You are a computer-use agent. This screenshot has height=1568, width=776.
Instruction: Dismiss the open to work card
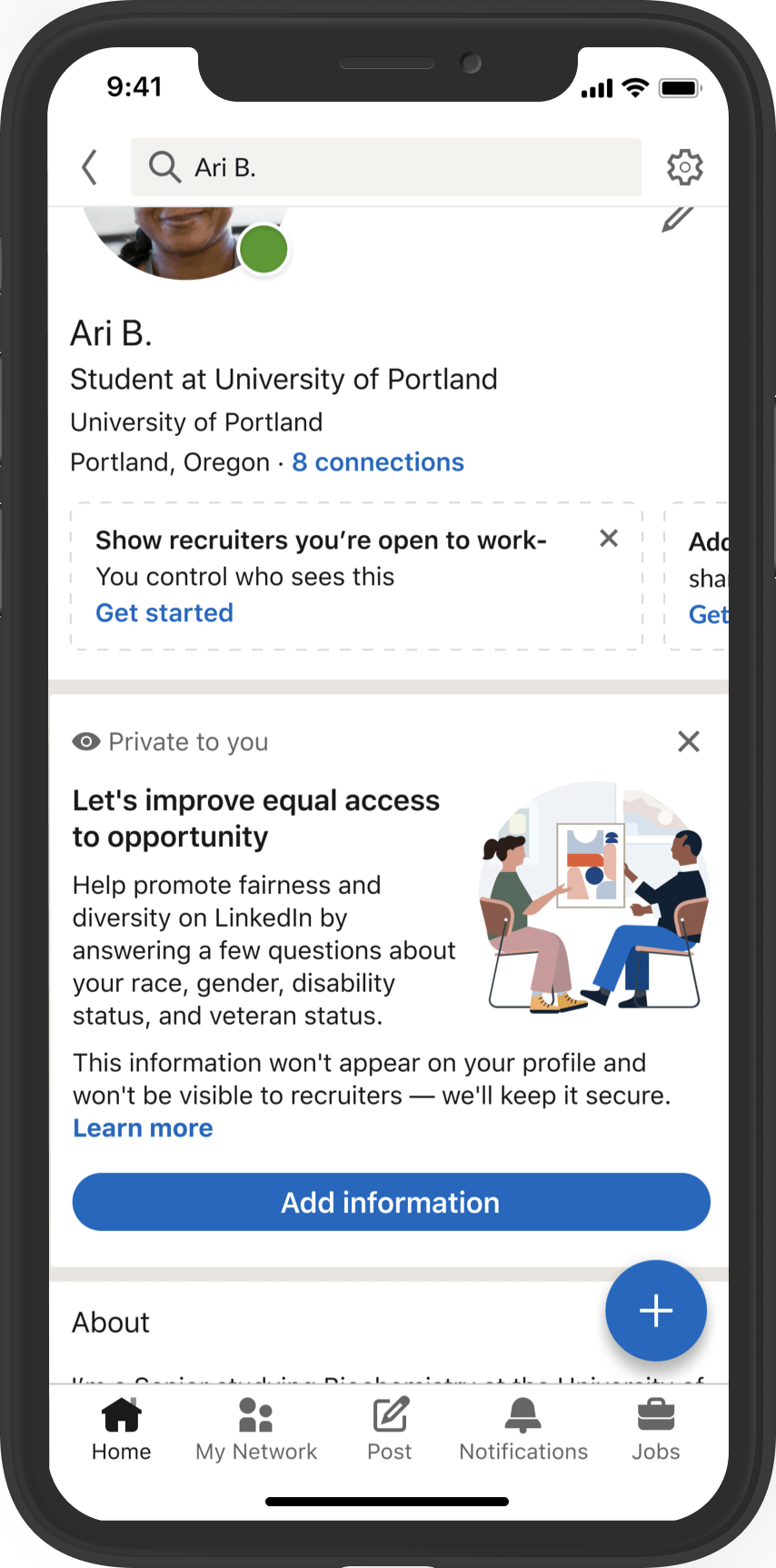click(609, 539)
